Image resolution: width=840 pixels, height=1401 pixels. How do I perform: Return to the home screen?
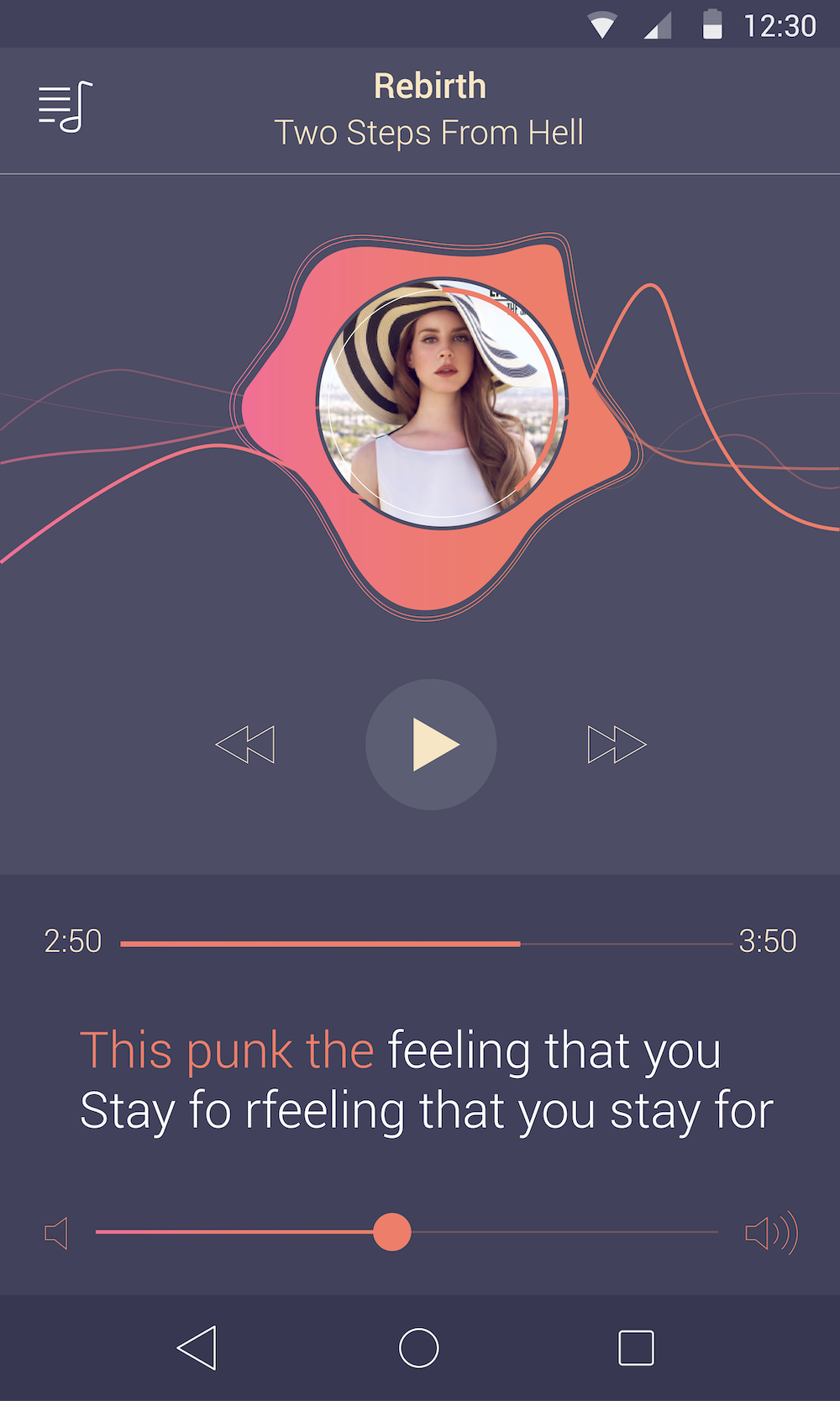418,1348
